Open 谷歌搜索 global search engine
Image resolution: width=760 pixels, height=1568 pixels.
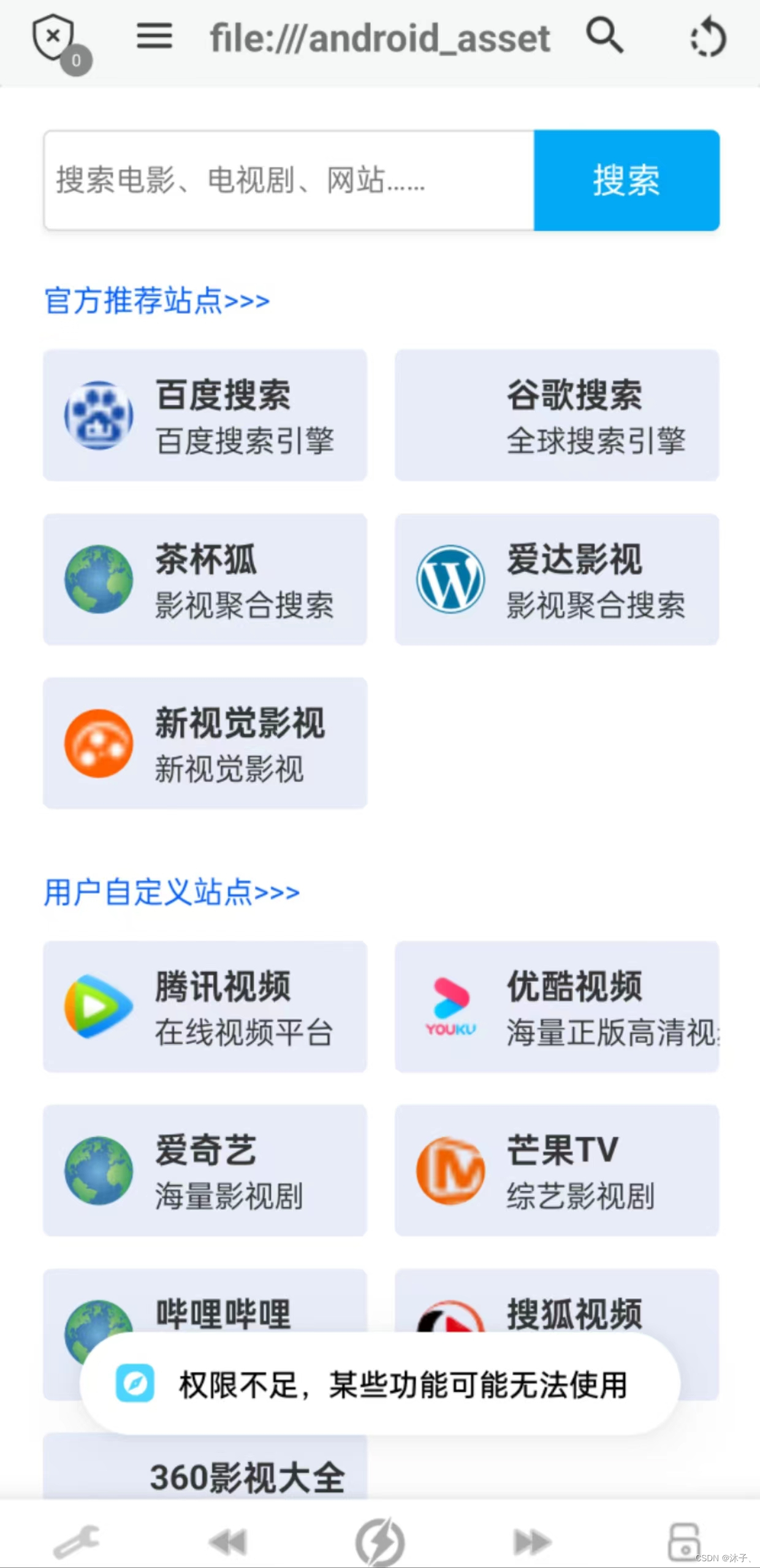tap(557, 415)
